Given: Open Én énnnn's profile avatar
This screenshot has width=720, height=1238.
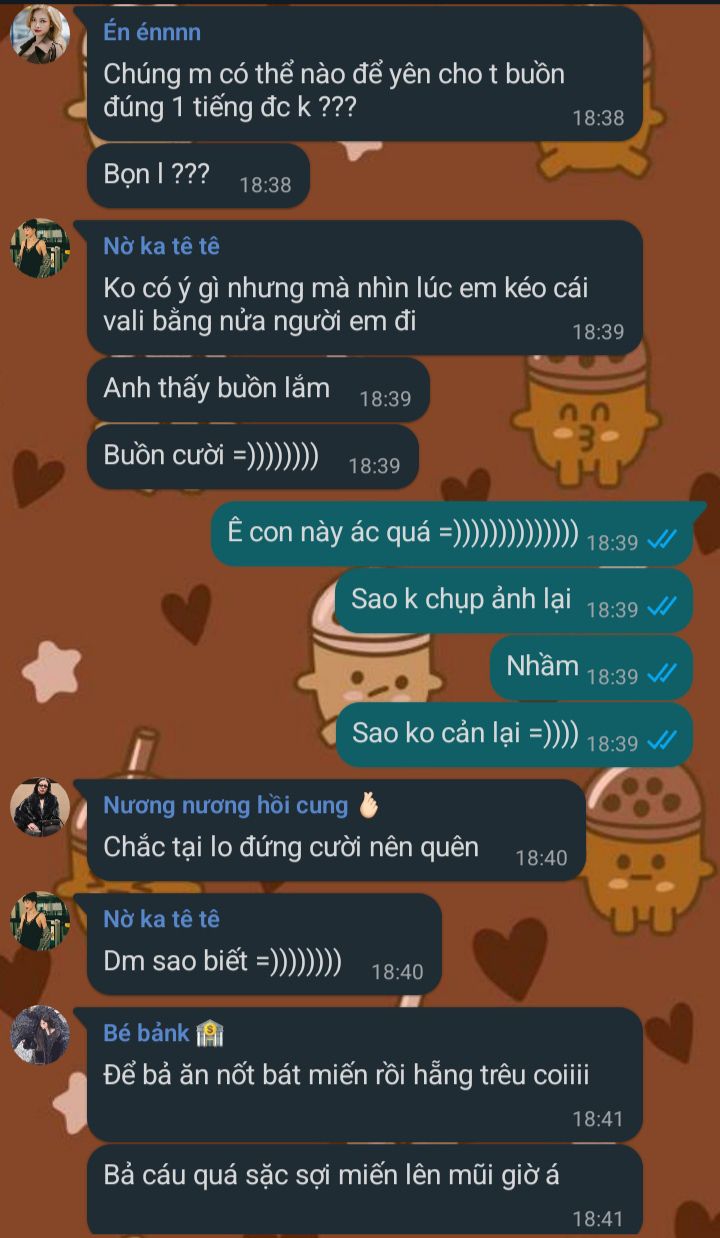Looking at the screenshot, I should [x=40, y=33].
